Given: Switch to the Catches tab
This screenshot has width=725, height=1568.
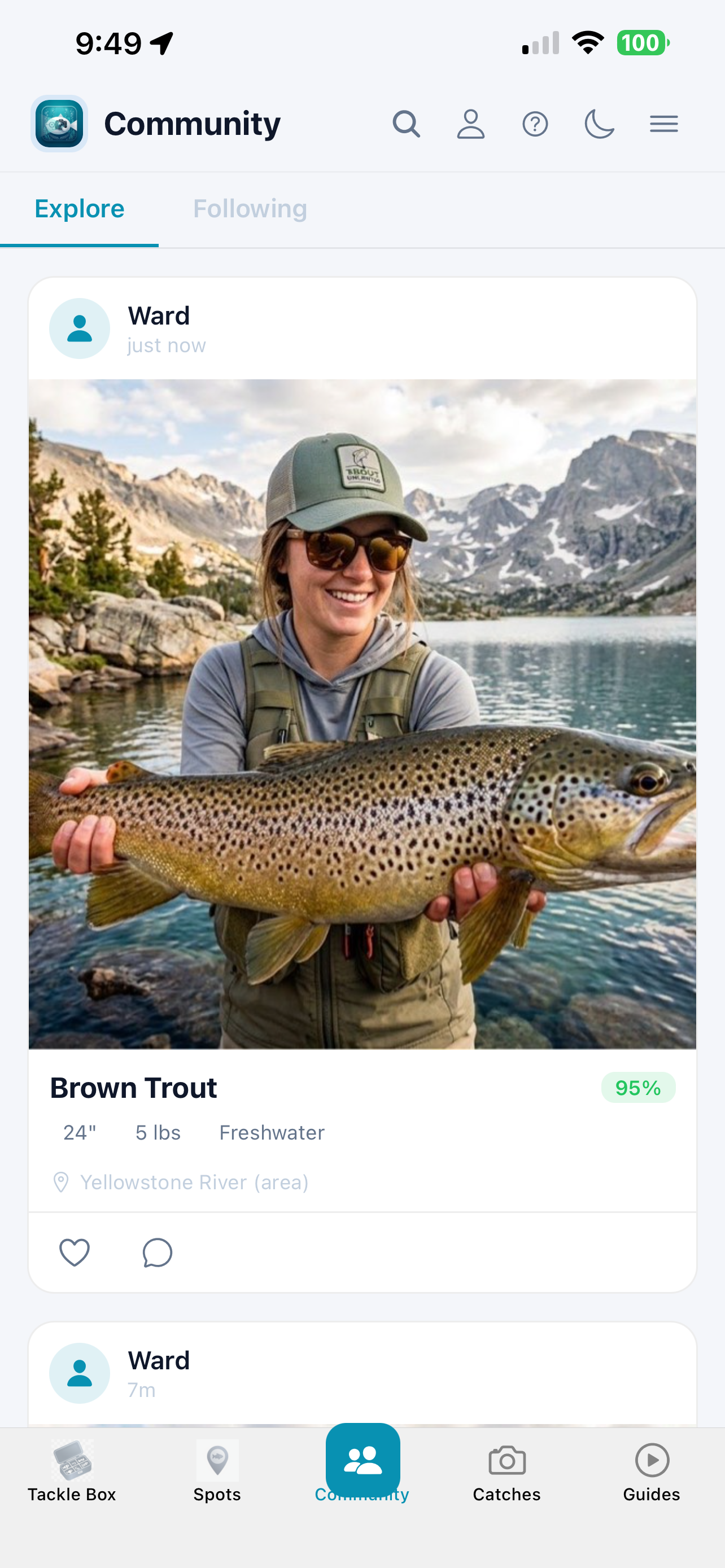Looking at the screenshot, I should click(x=506, y=1472).
